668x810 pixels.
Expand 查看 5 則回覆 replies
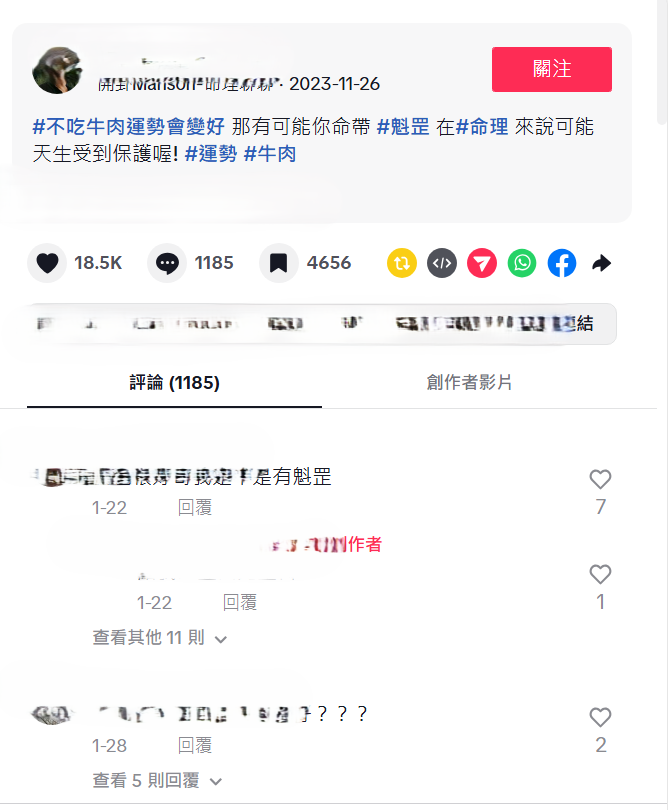pos(157,780)
